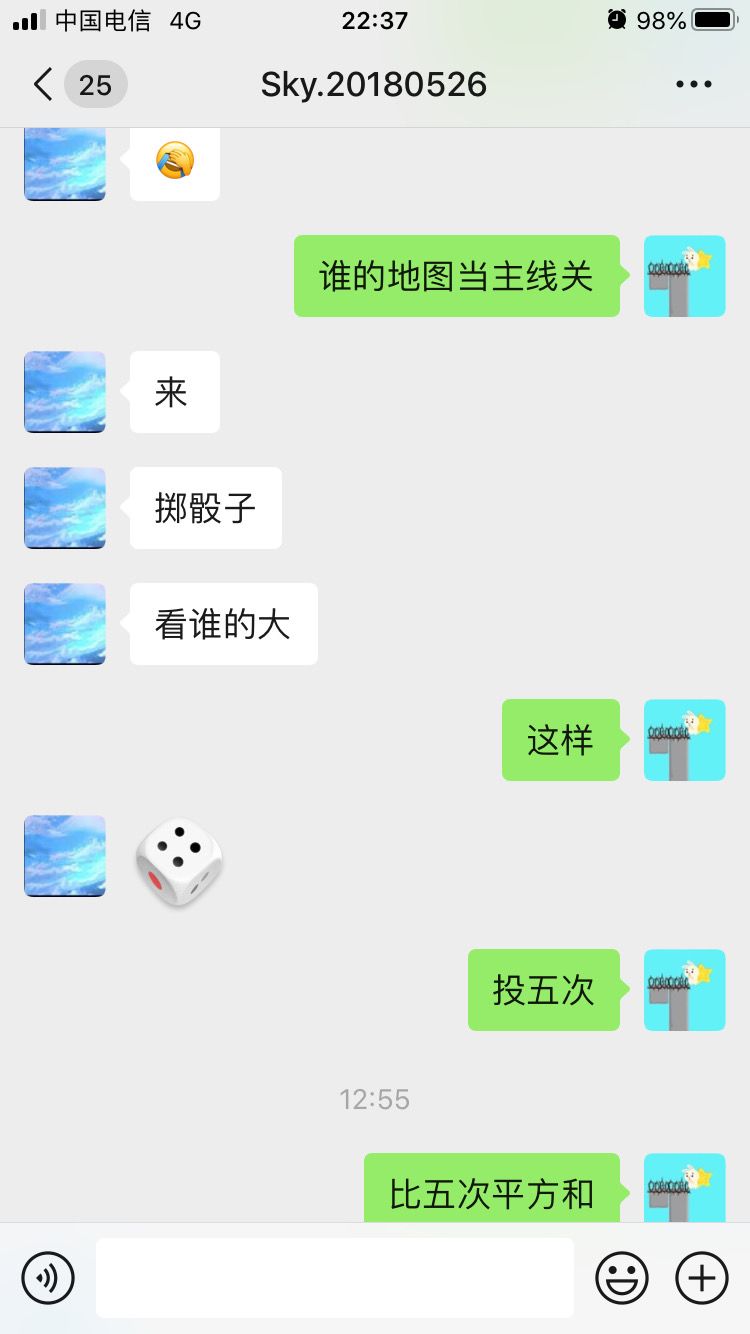The height and width of the screenshot is (1334, 750).
Task: Open the emoji picker icon
Action: pos(620,1277)
